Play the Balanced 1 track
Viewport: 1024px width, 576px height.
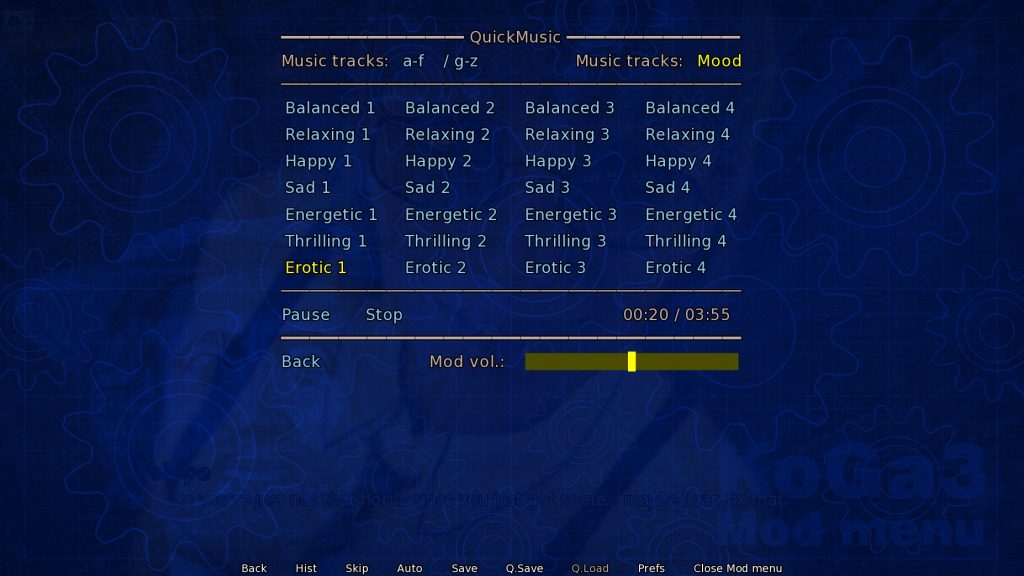click(330, 108)
